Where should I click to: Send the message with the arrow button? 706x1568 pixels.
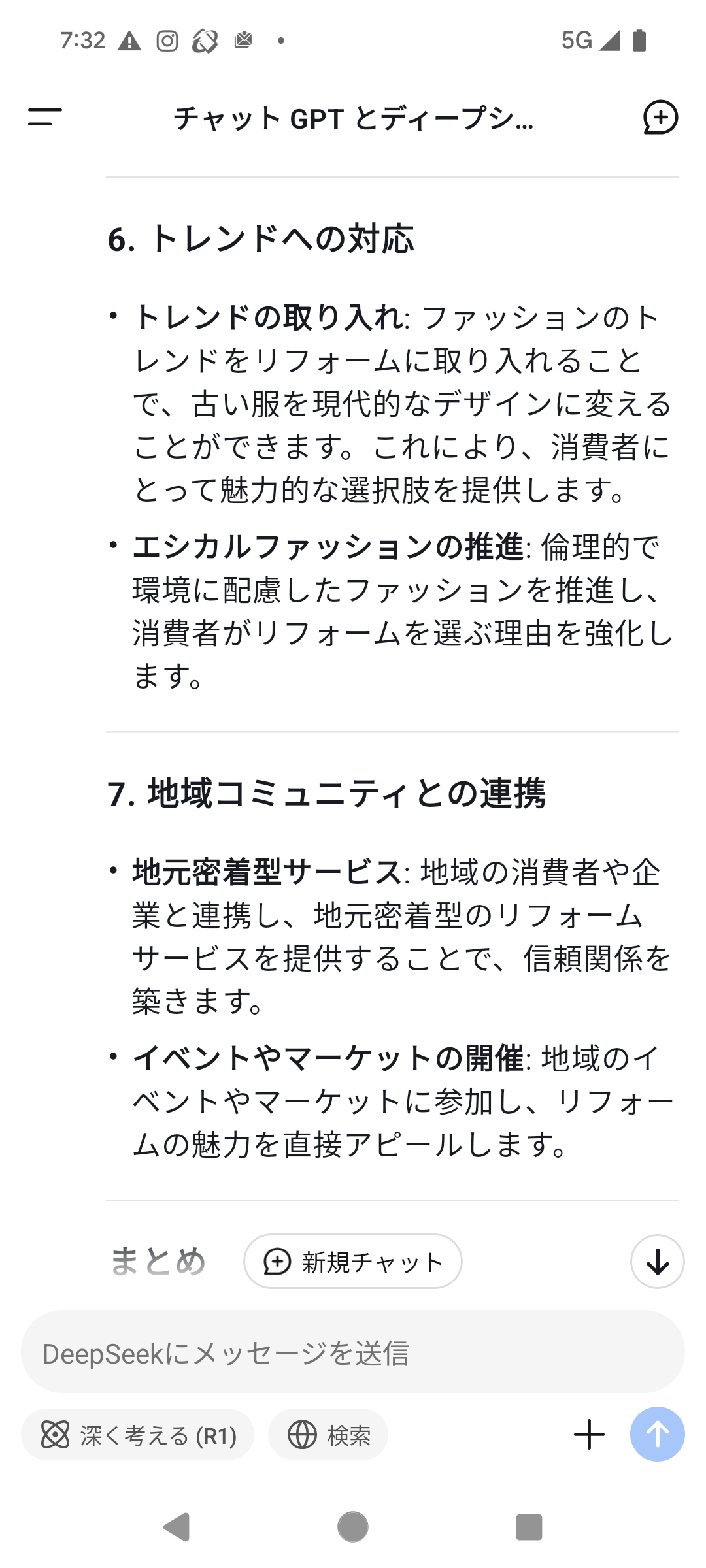pos(657,1434)
